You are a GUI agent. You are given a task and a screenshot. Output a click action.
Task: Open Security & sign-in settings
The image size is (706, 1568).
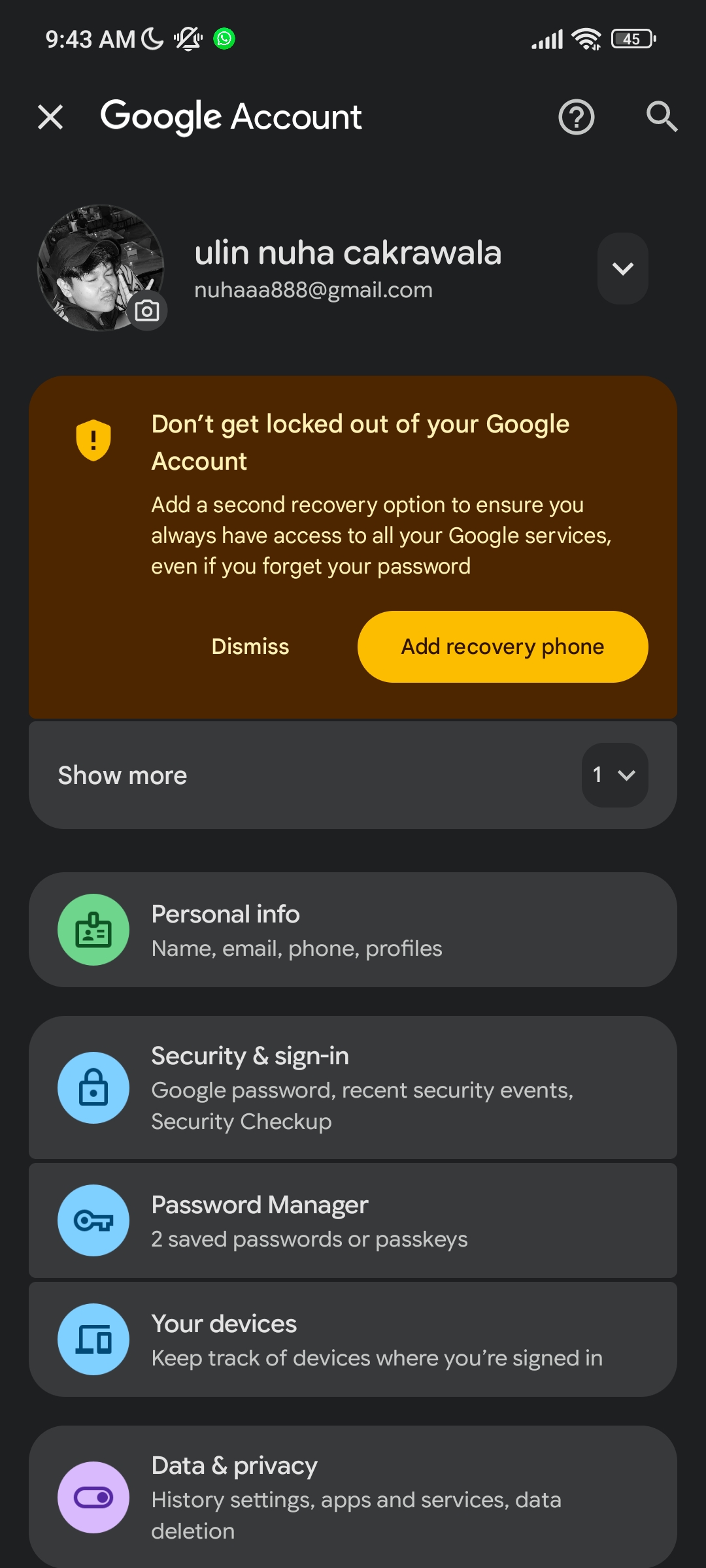353,1088
